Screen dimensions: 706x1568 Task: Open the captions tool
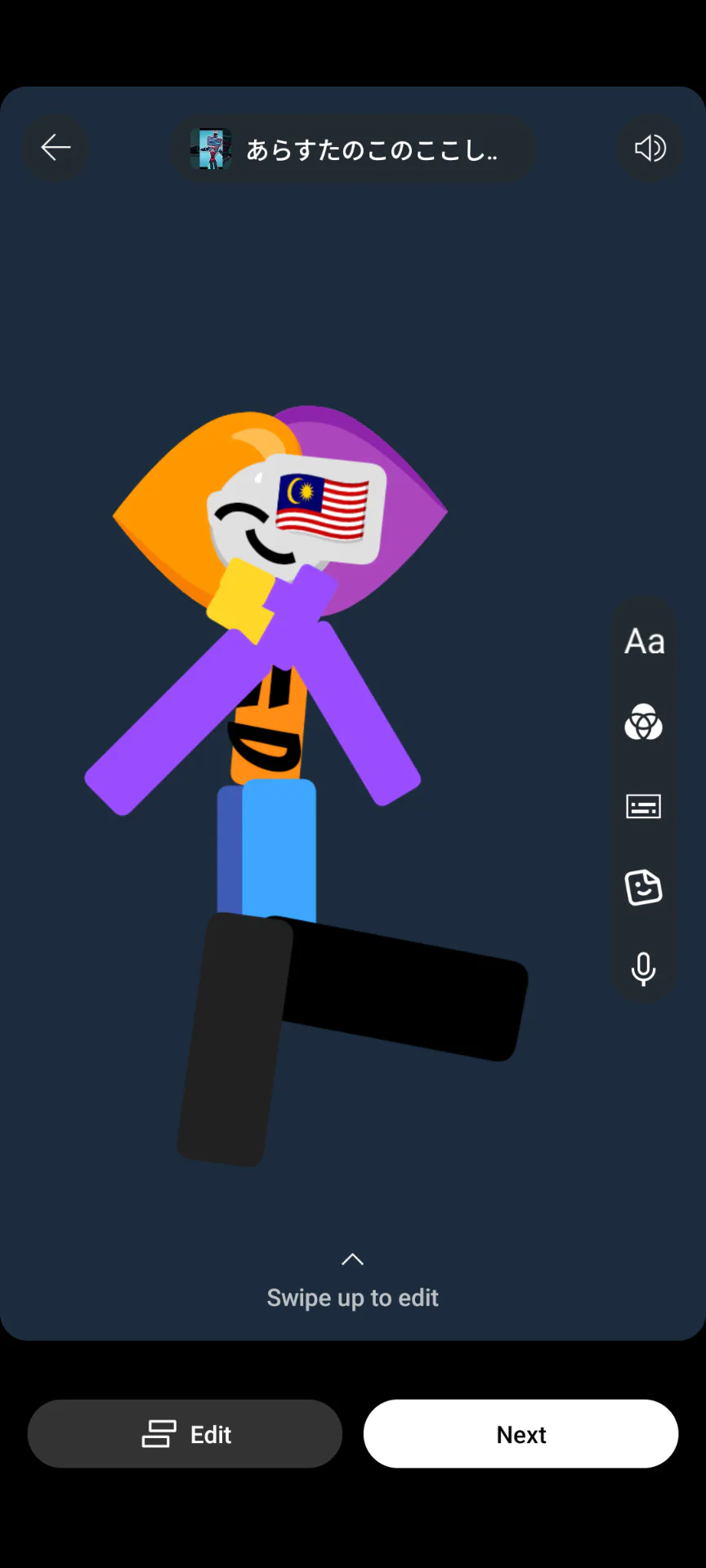pyautogui.click(x=644, y=807)
